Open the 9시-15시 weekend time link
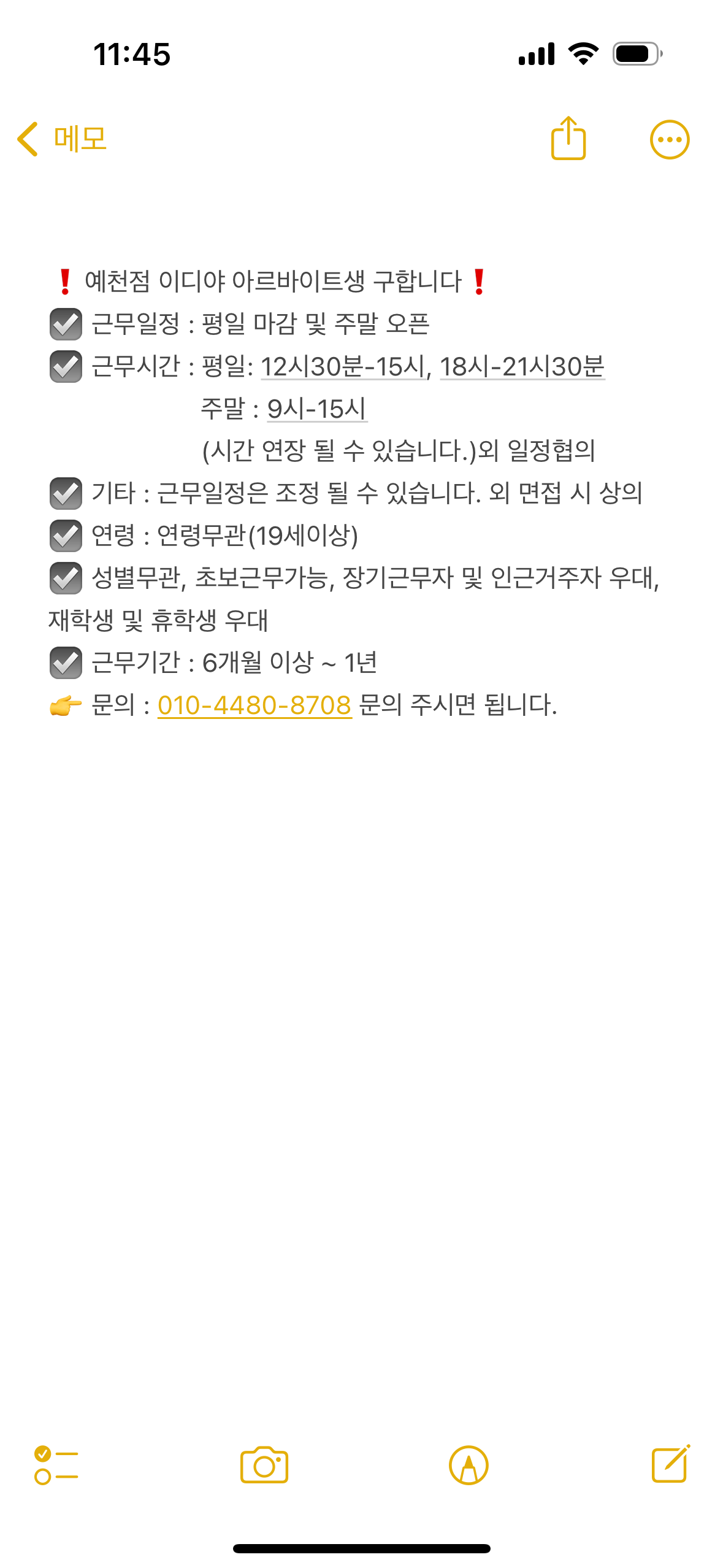 (x=317, y=409)
